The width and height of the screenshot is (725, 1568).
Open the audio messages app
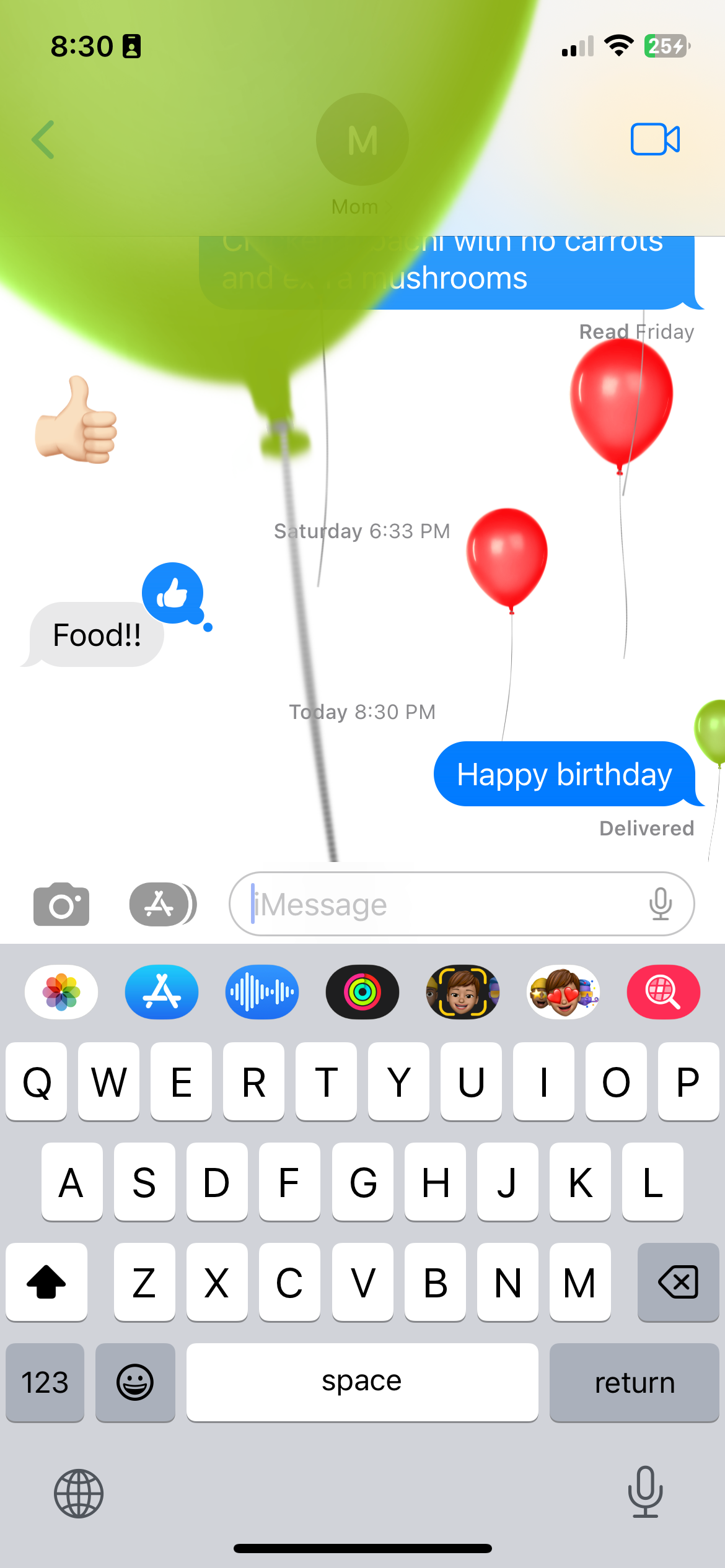coord(262,992)
